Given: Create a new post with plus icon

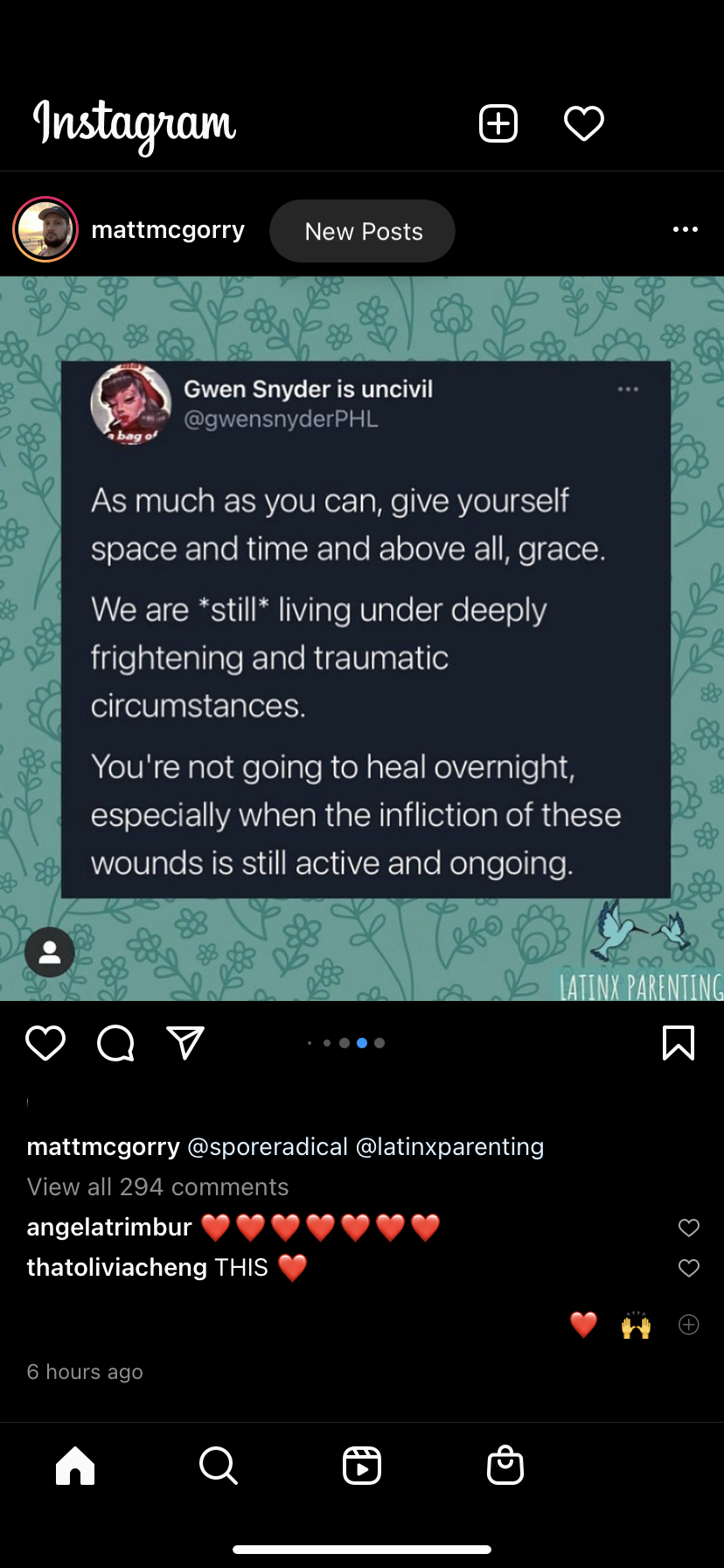Looking at the screenshot, I should [498, 123].
